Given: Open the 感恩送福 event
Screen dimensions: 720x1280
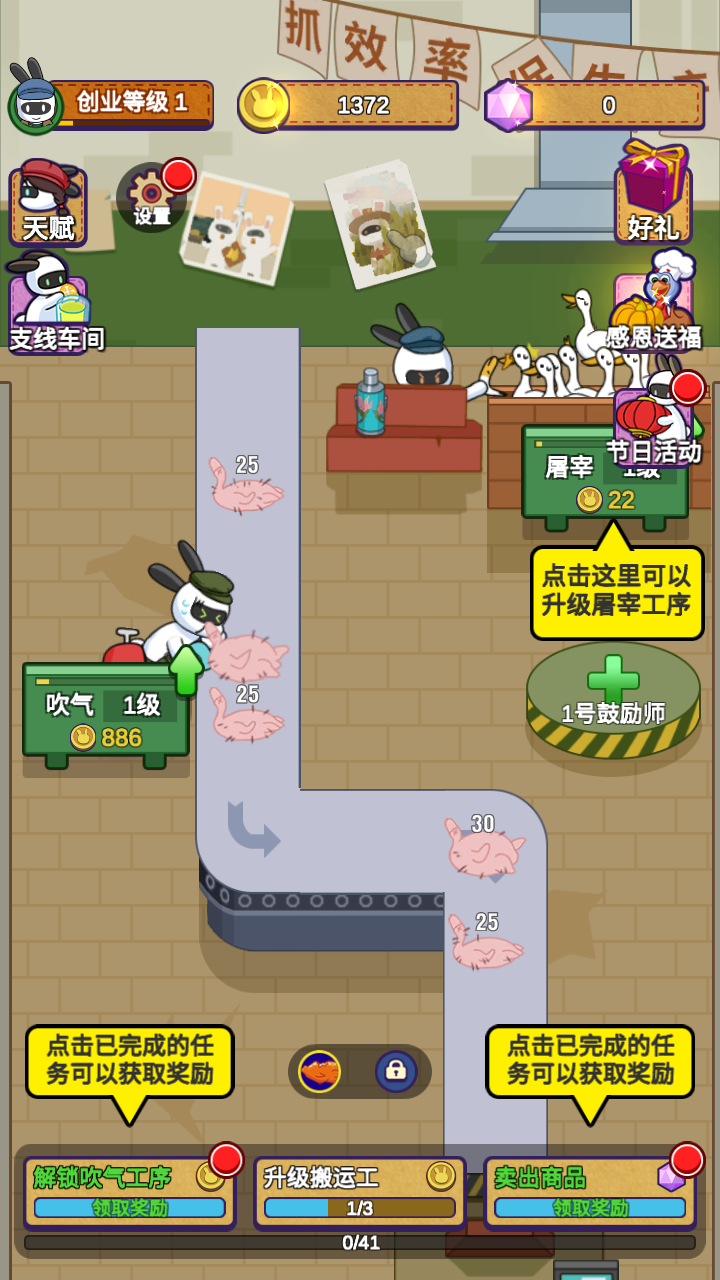Looking at the screenshot, I should [x=653, y=305].
